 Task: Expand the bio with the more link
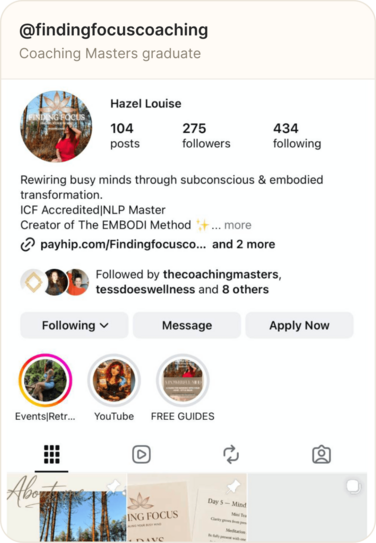click(x=238, y=225)
